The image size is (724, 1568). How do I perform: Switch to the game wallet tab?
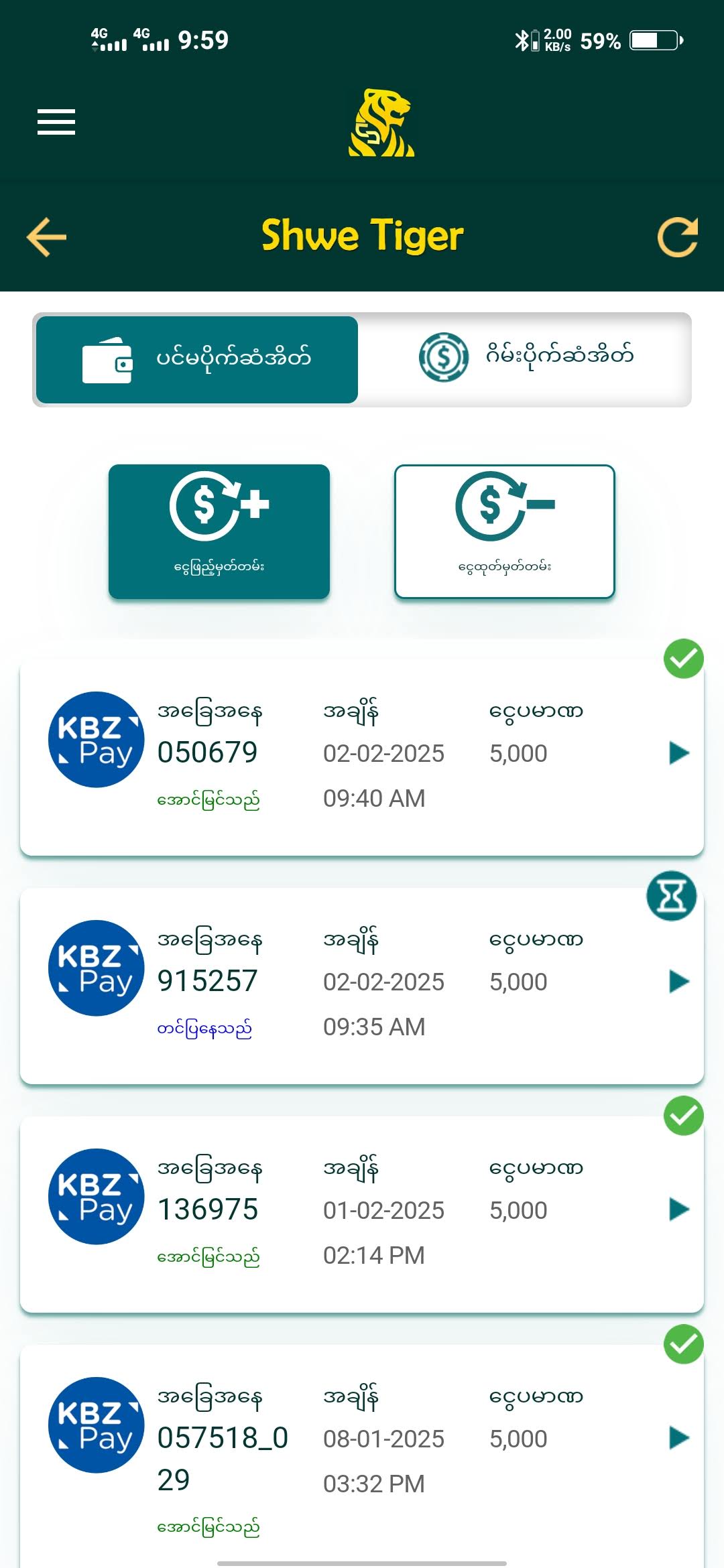point(526,357)
